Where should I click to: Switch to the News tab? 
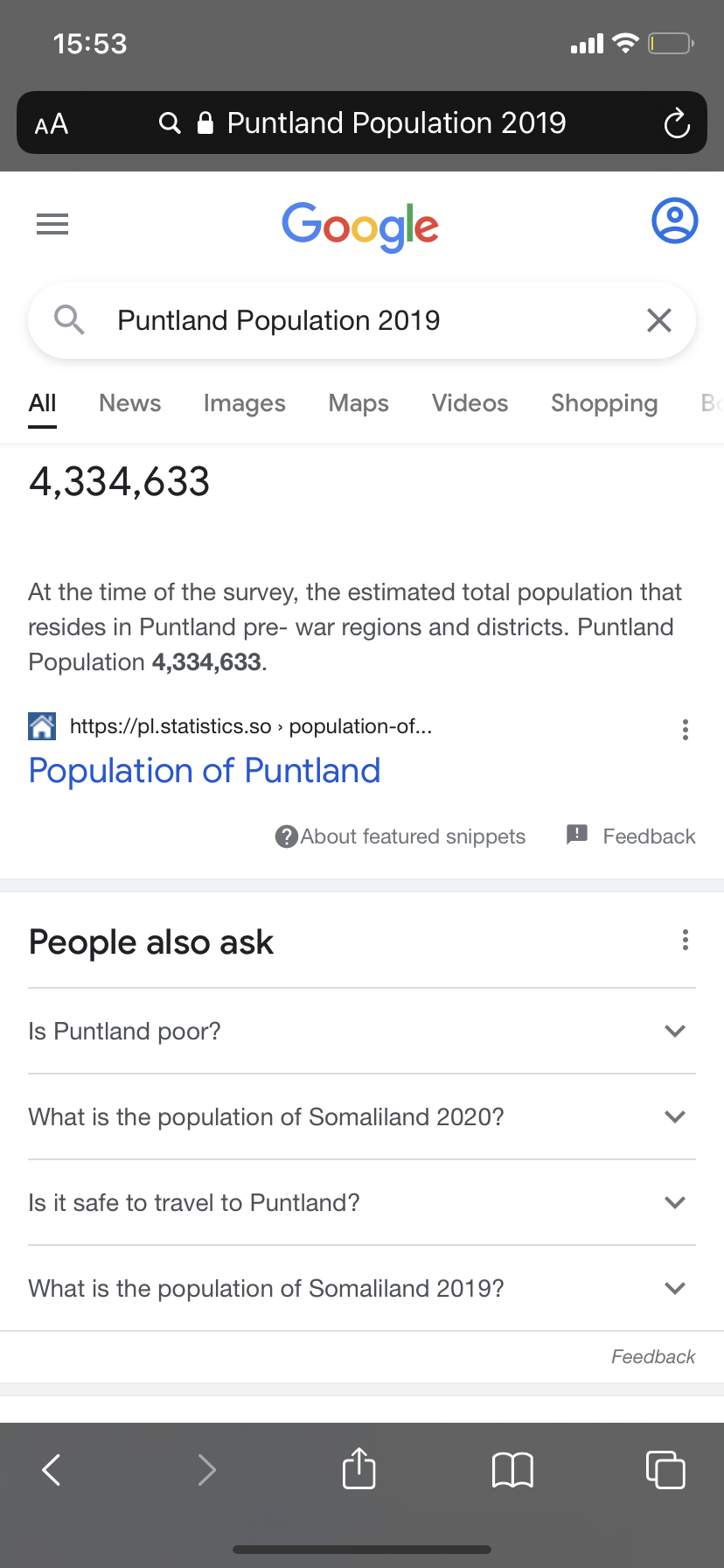point(130,403)
